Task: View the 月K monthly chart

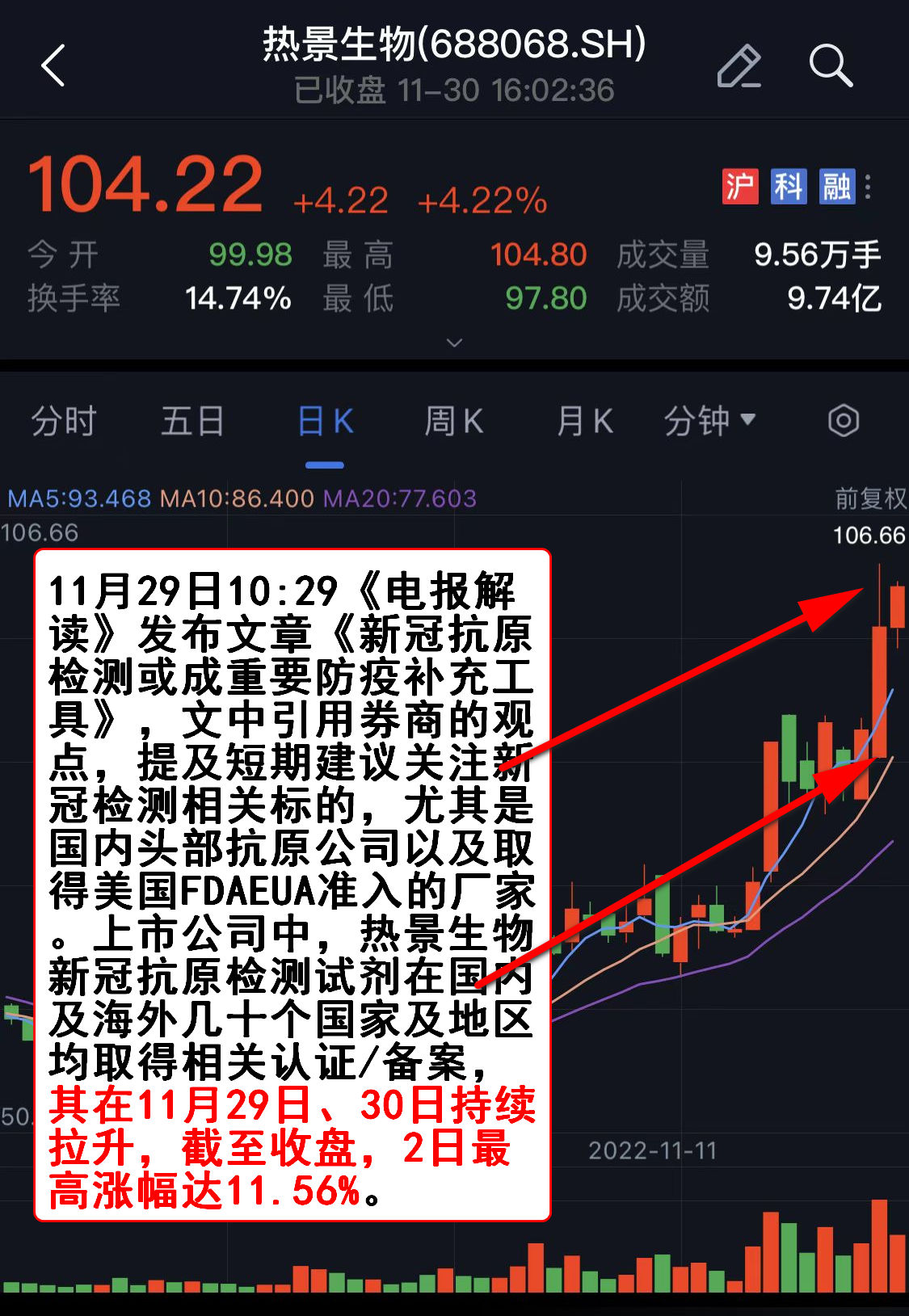Action: (584, 421)
